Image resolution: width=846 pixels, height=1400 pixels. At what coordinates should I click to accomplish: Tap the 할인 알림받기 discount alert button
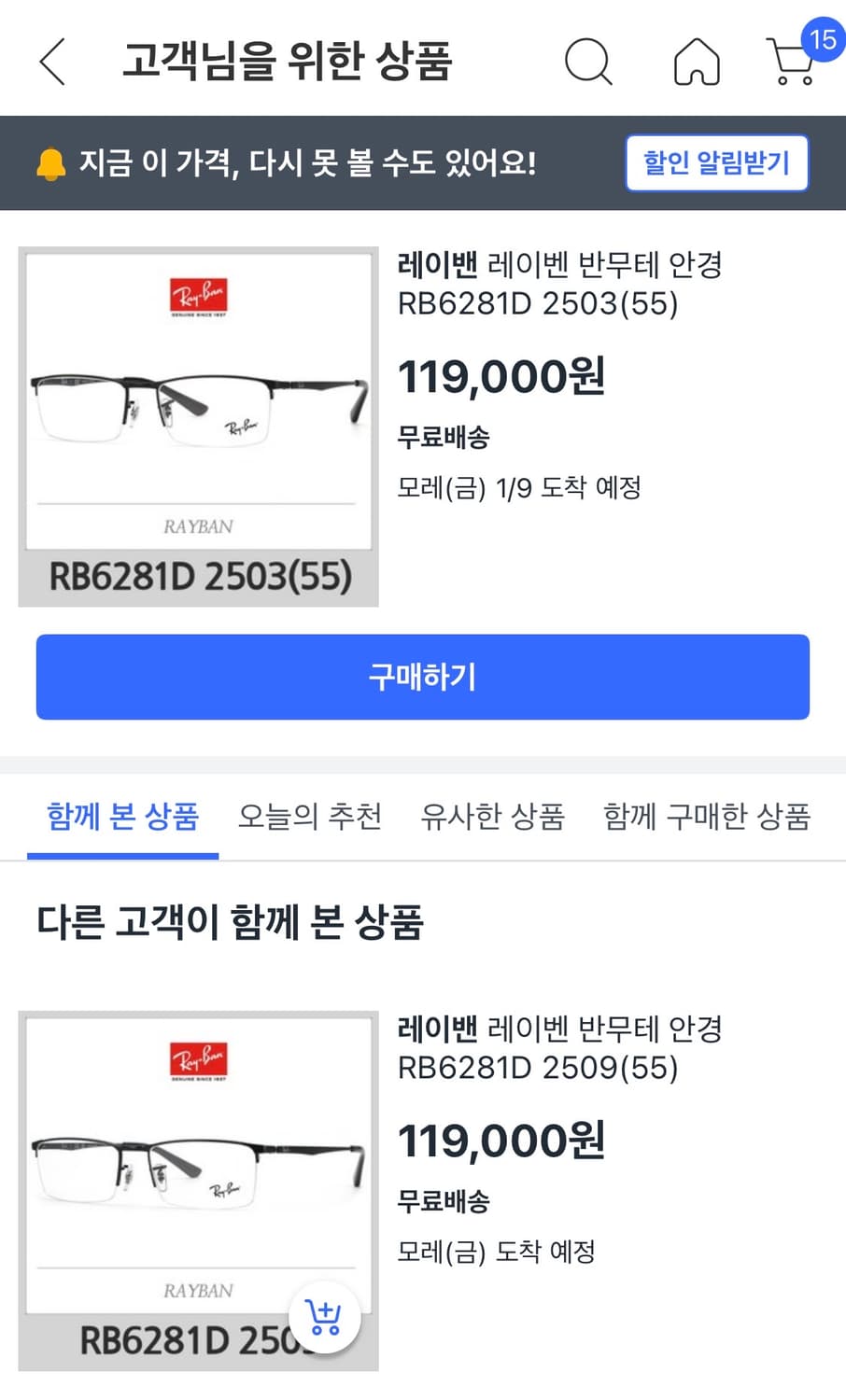pyautogui.click(x=717, y=162)
